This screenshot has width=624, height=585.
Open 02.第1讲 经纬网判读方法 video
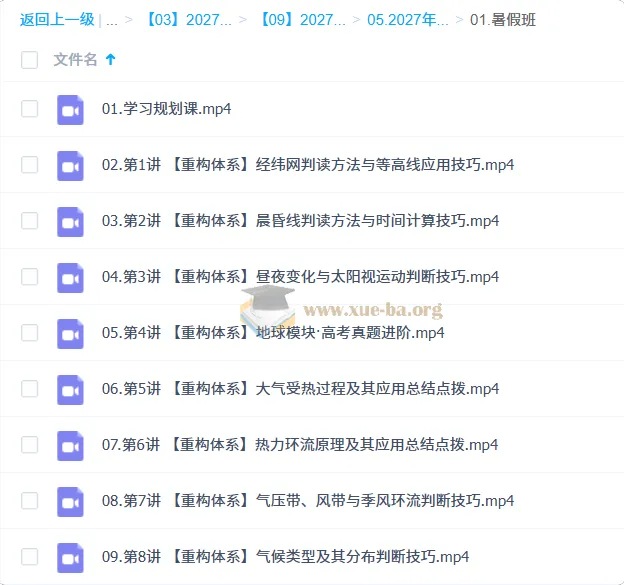click(308, 165)
